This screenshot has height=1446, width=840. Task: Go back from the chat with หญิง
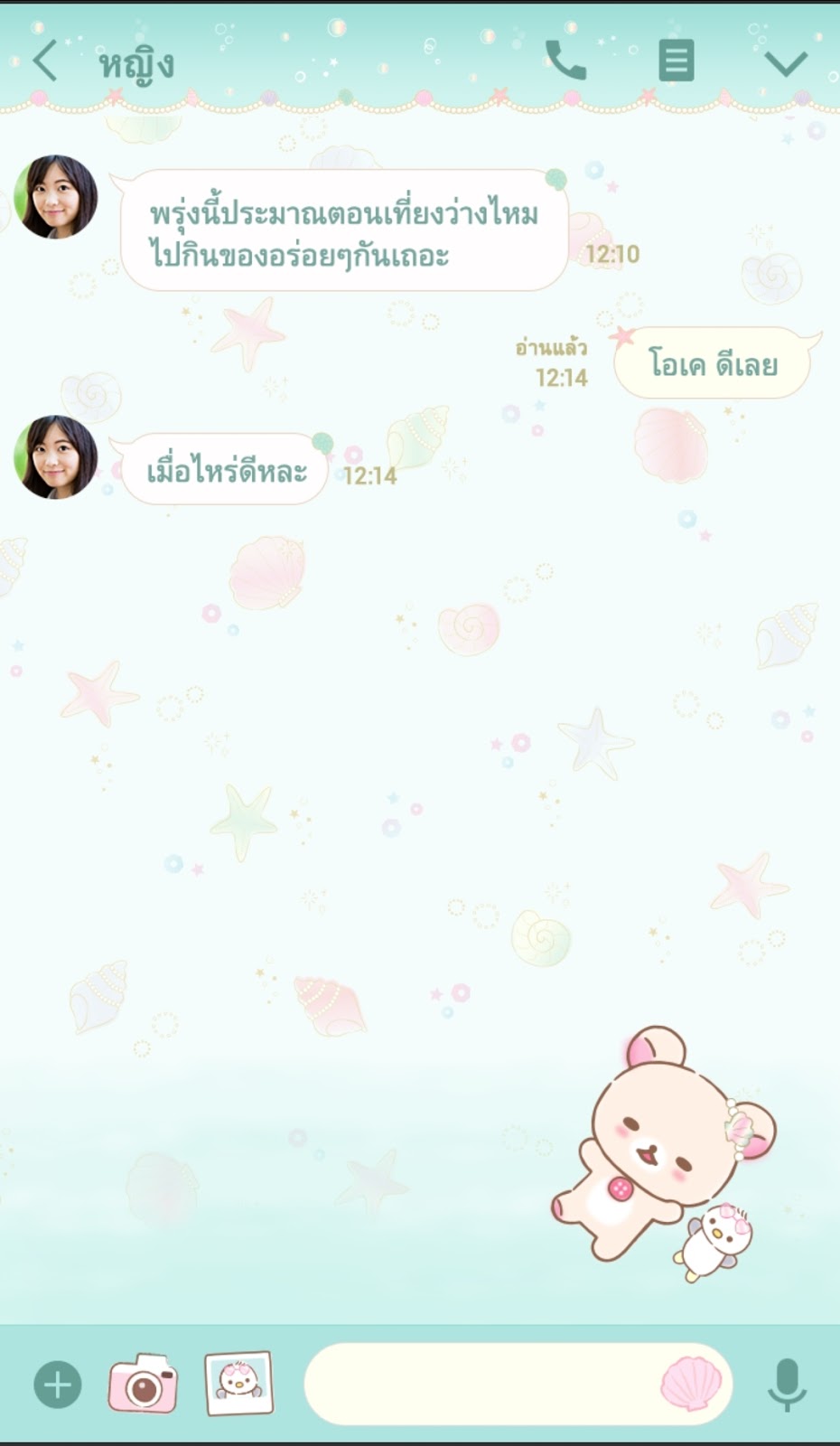point(45,61)
